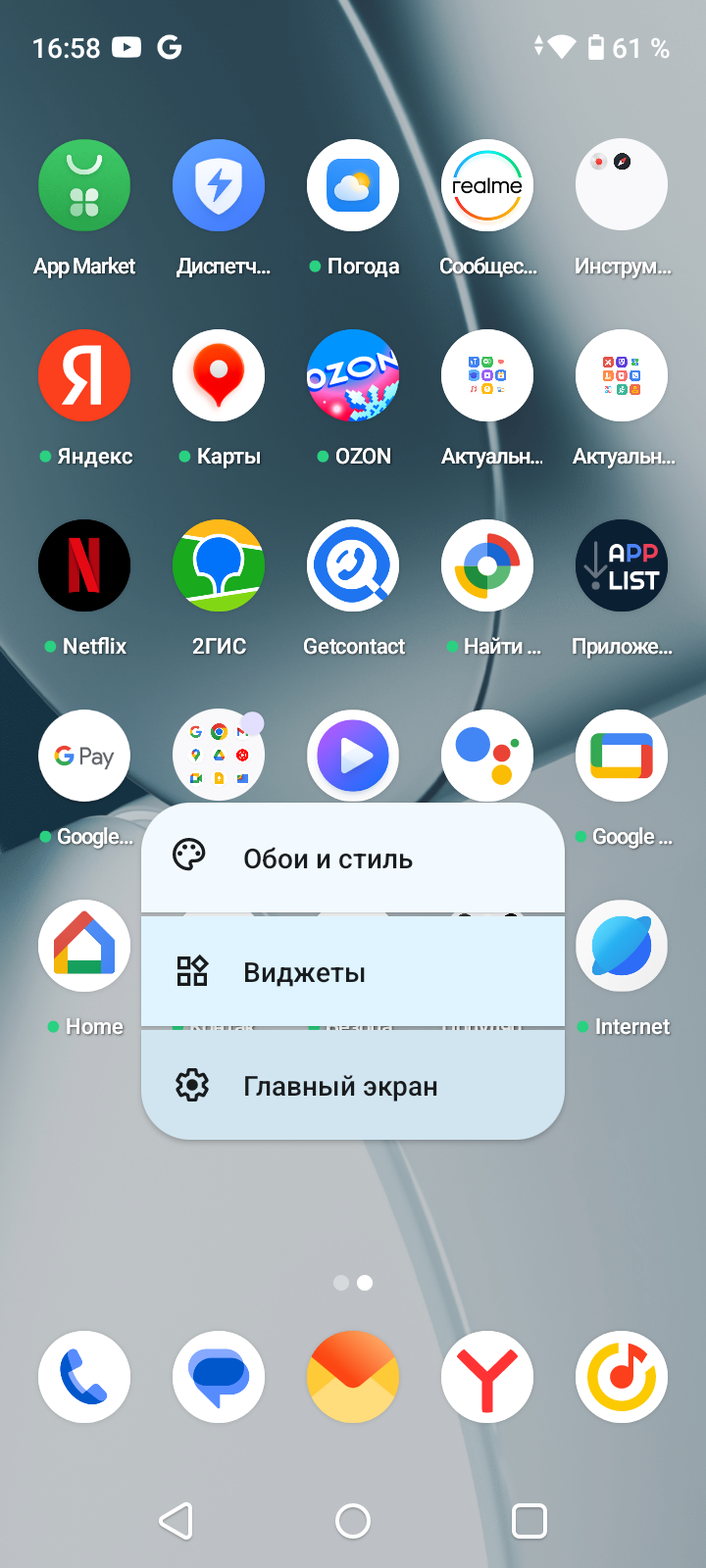Open the Phone dialer in the dock
The height and width of the screenshot is (1568, 706).
[84, 1377]
